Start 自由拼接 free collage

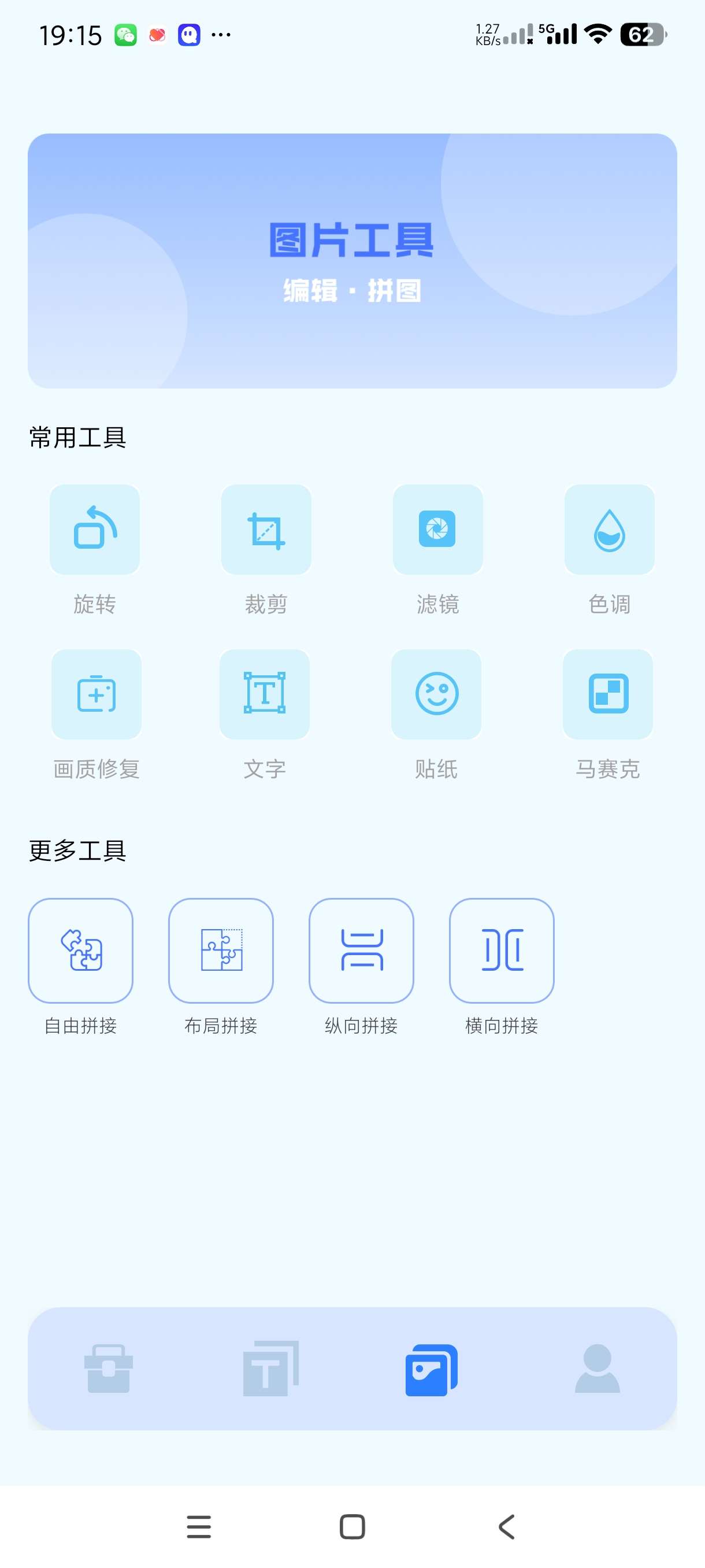click(x=81, y=950)
